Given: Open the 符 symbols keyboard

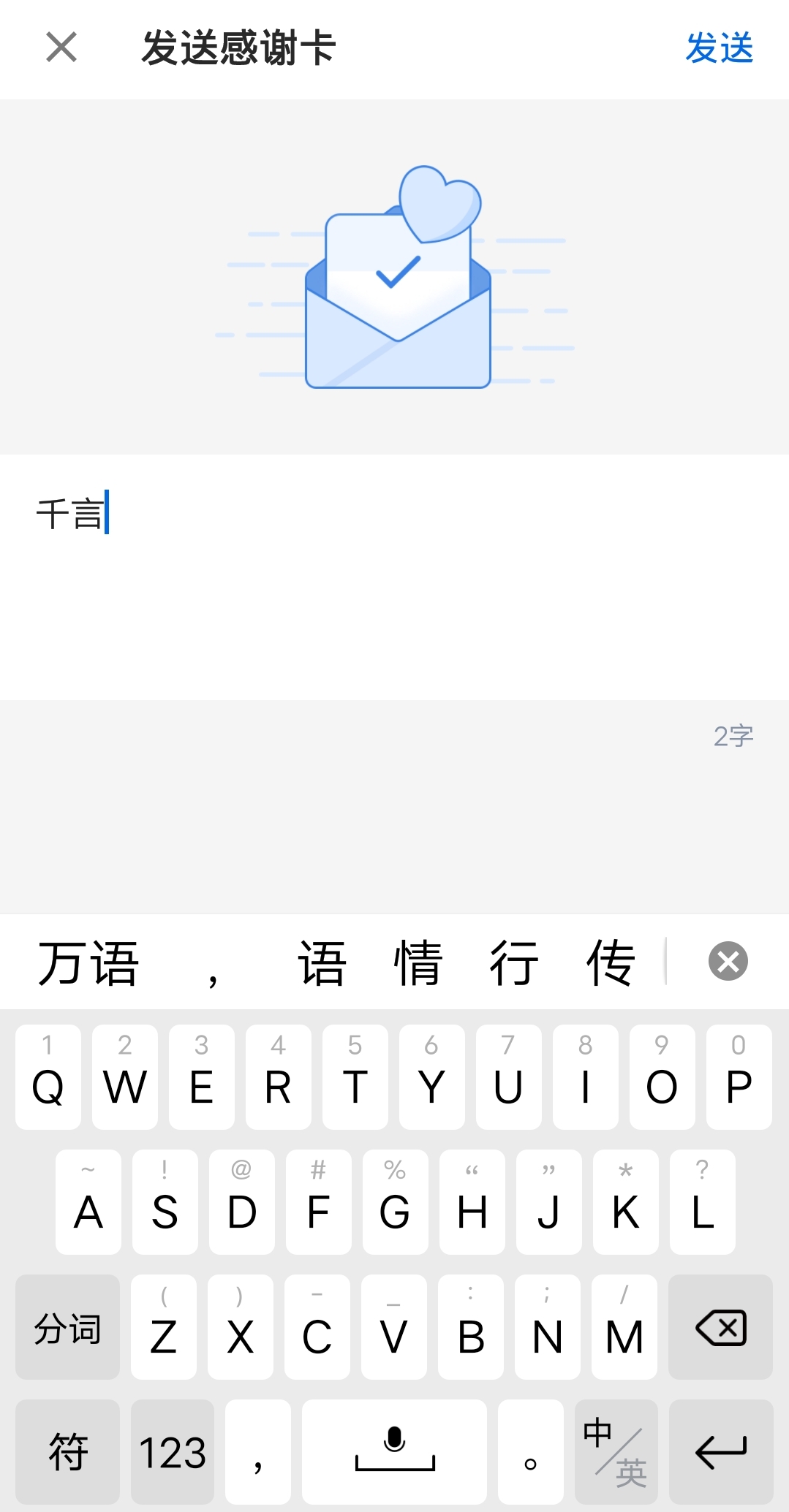Looking at the screenshot, I should [x=67, y=1452].
